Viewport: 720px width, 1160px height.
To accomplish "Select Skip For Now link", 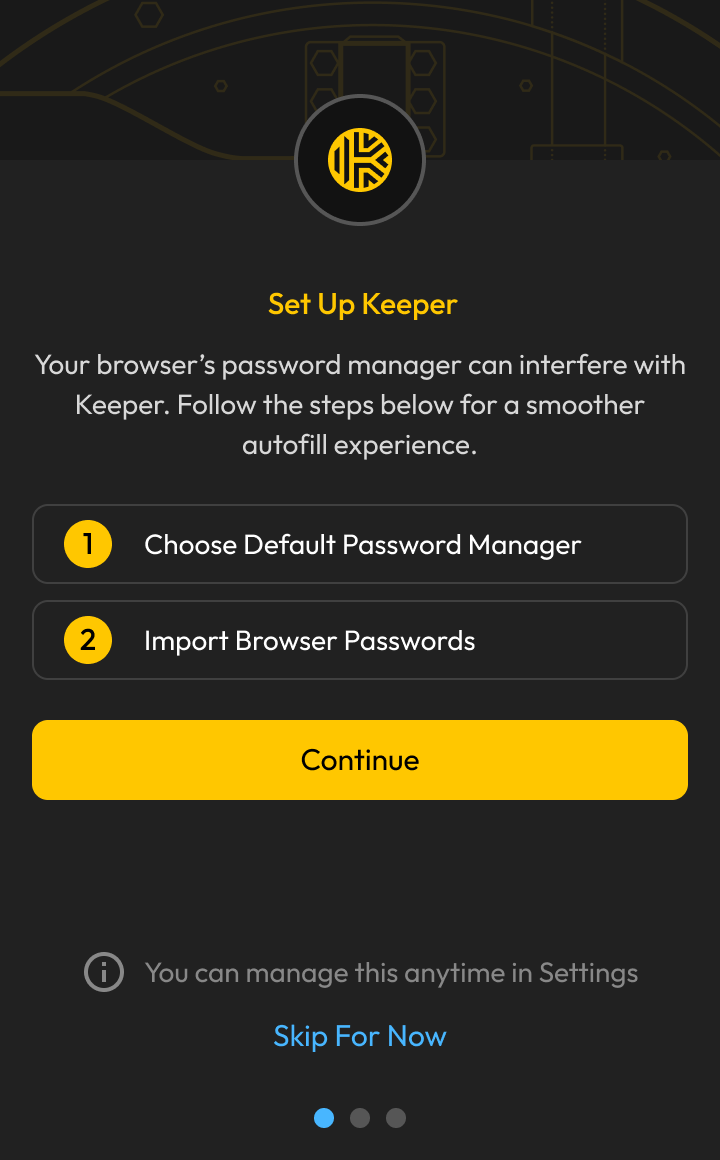I will click(x=360, y=1036).
